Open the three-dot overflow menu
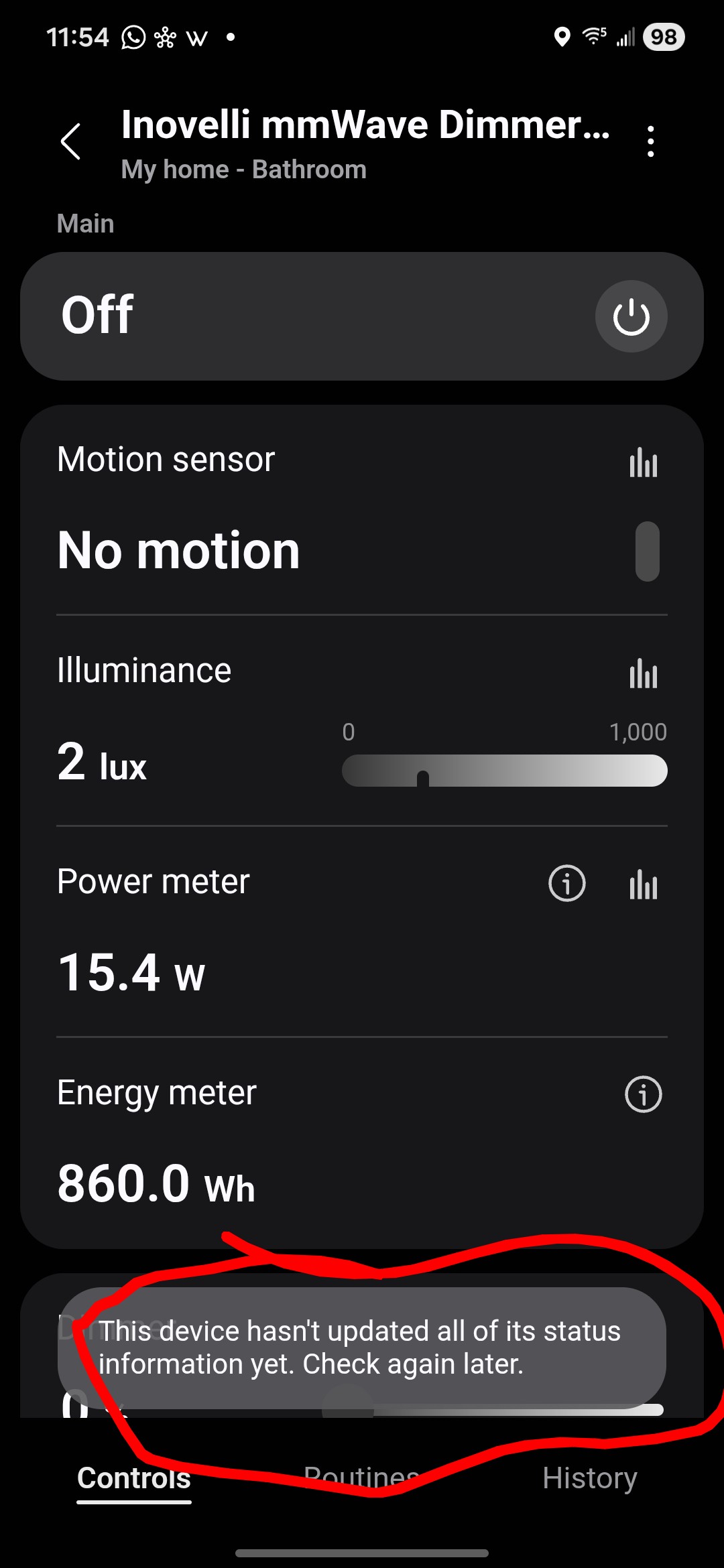Image resolution: width=724 pixels, height=1568 pixels. click(x=650, y=141)
